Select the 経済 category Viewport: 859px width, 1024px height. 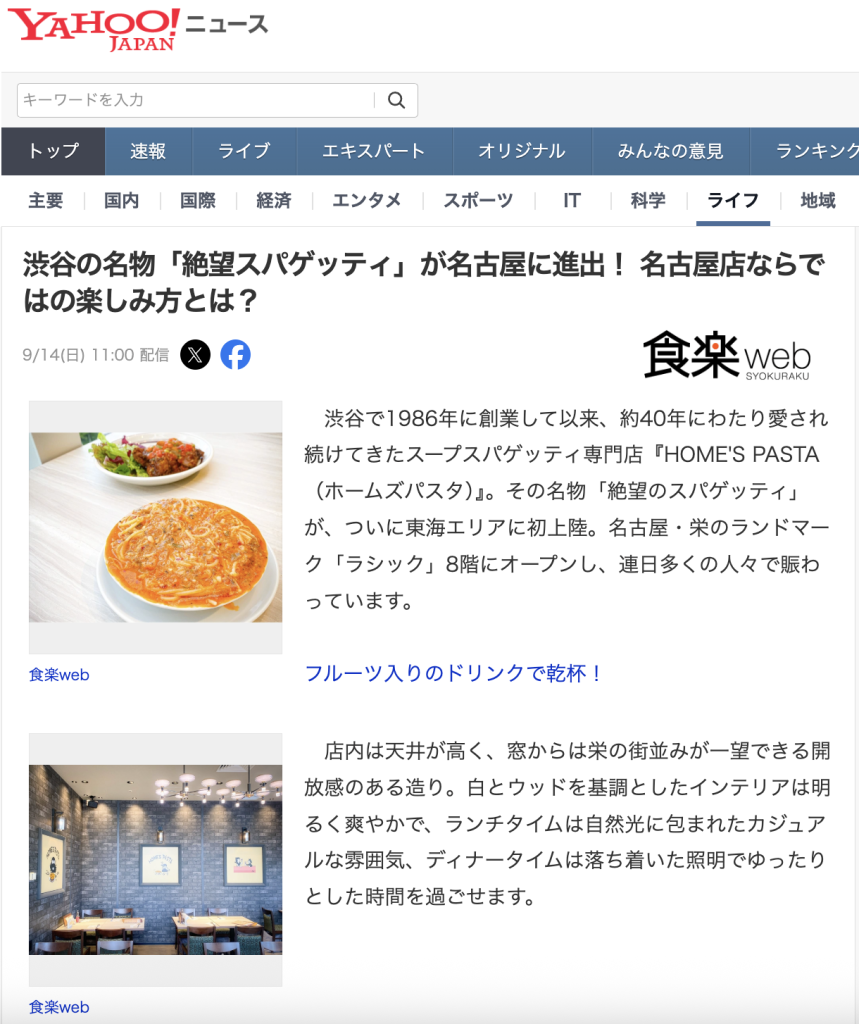pos(273,200)
